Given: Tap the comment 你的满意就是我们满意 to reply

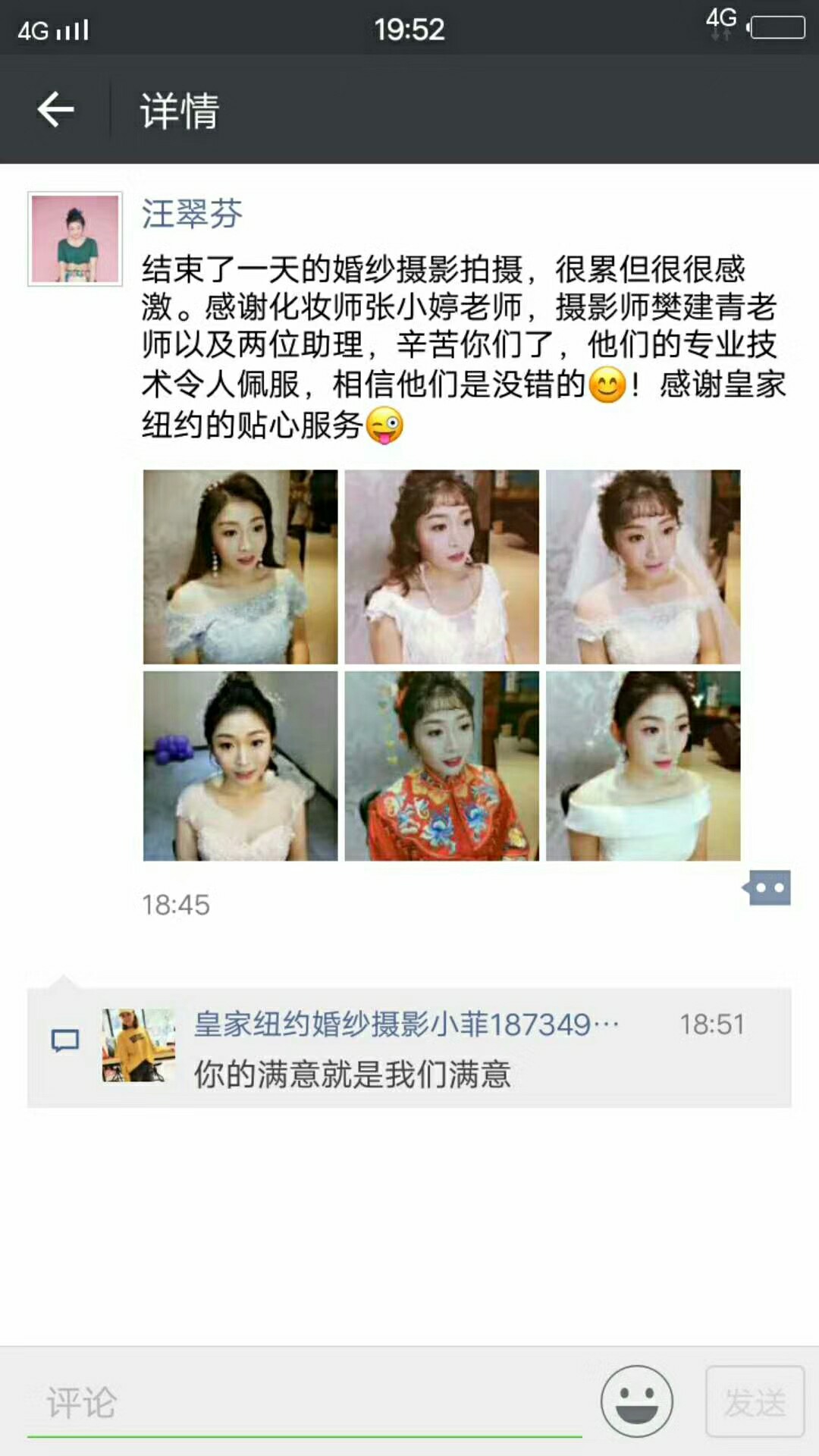Looking at the screenshot, I should pos(353,1075).
